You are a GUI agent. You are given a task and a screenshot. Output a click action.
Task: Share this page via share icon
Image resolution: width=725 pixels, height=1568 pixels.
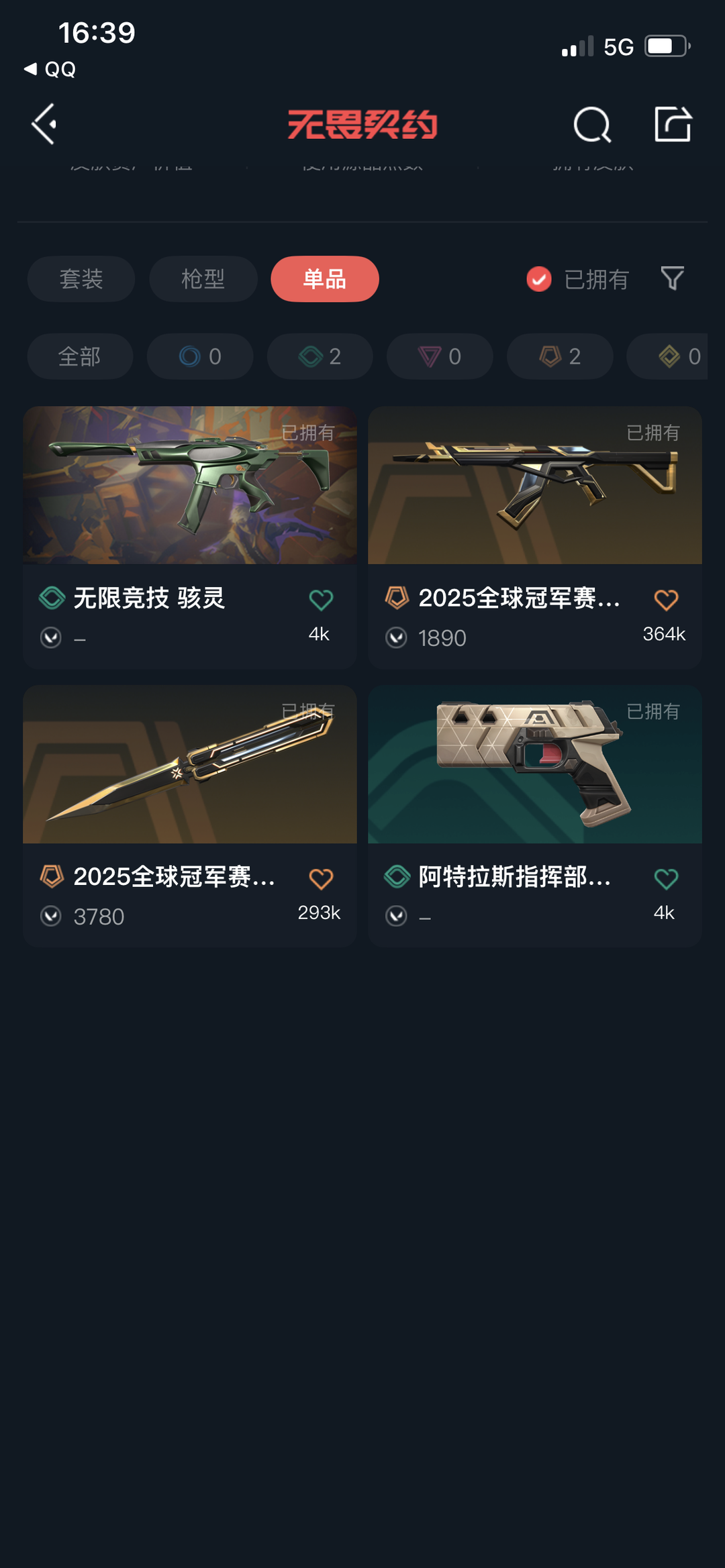coord(673,124)
